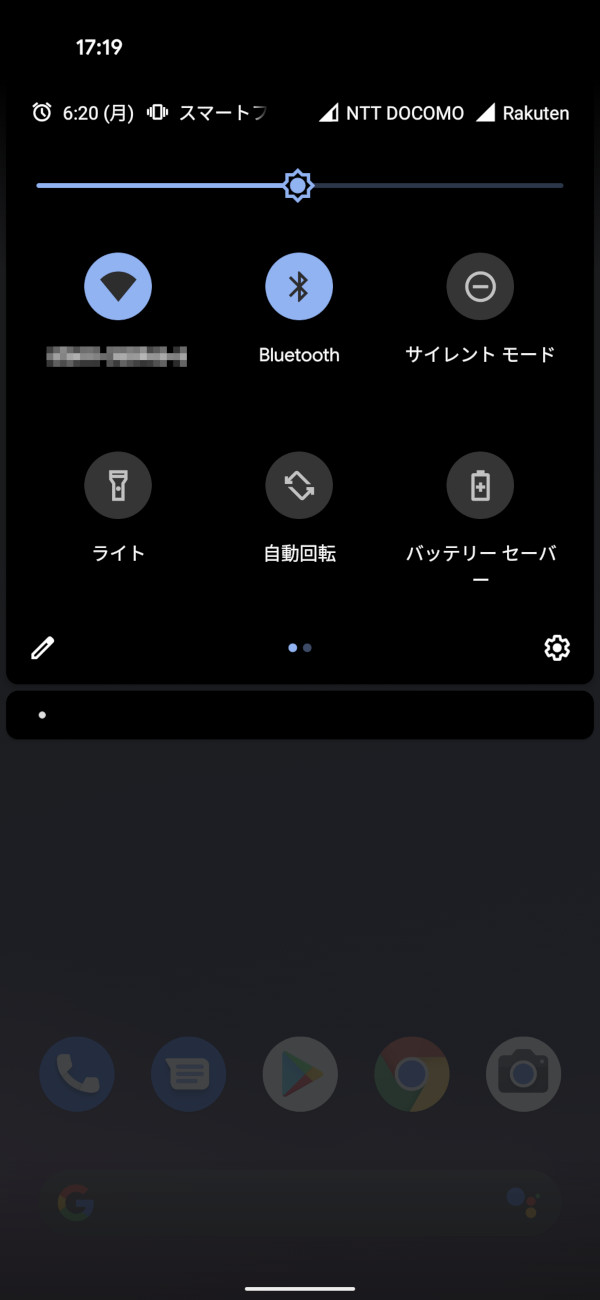Turn off the Wi-Fi tile
Screen dimensions: 600x1300
click(x=118, y=287)
